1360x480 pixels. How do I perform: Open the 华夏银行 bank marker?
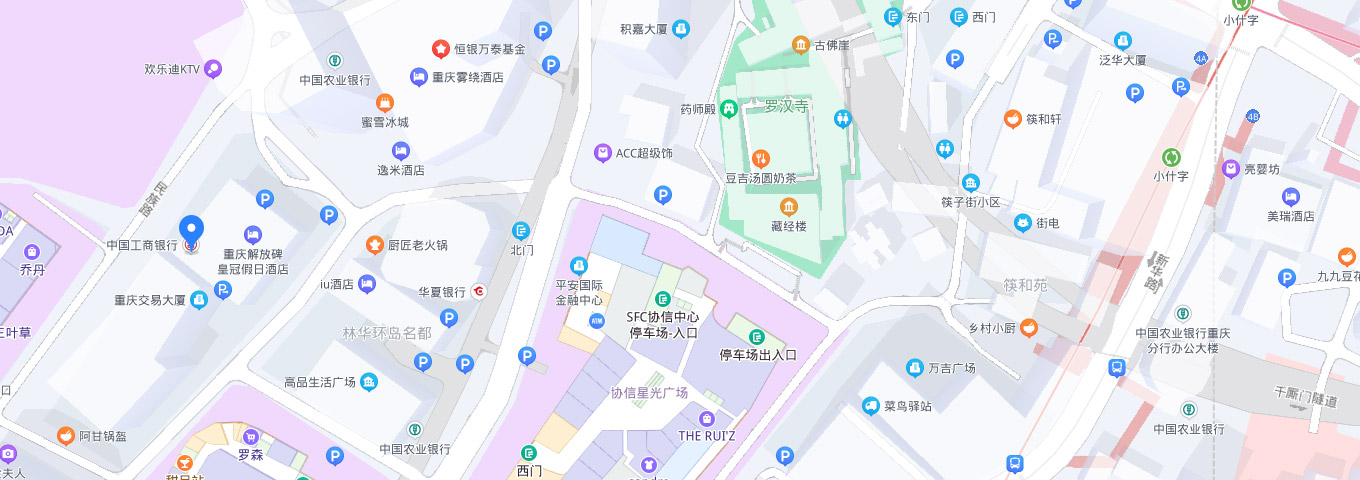point(479,291)
